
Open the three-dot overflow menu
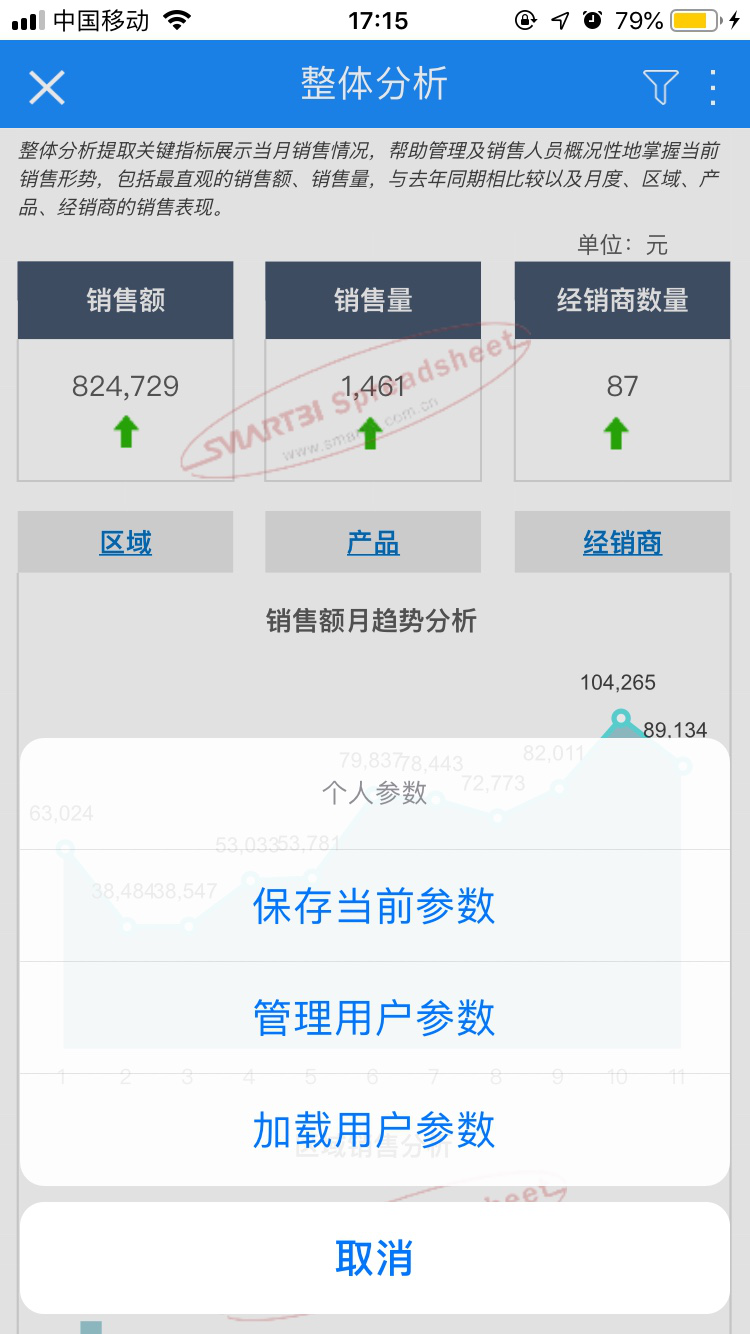713,87
